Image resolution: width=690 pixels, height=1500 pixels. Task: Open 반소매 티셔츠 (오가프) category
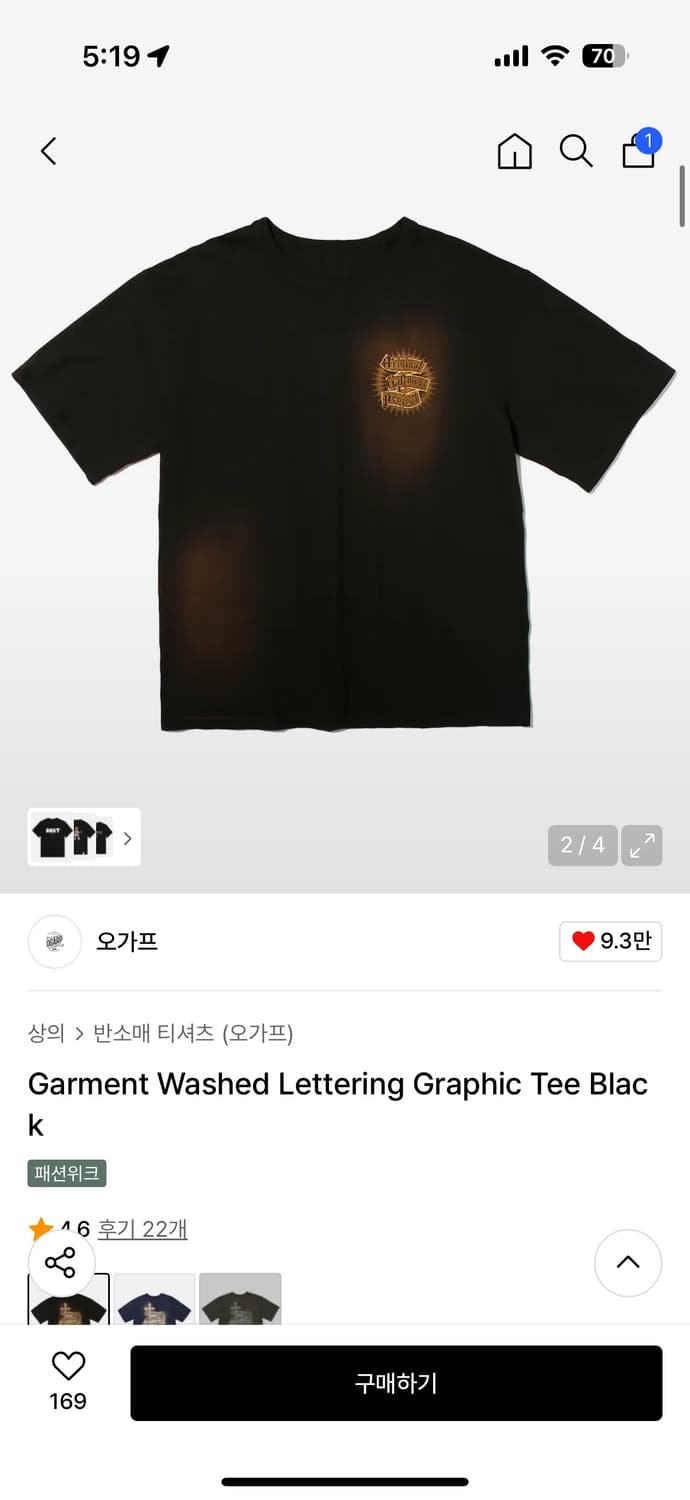(x=193, y=1033)
